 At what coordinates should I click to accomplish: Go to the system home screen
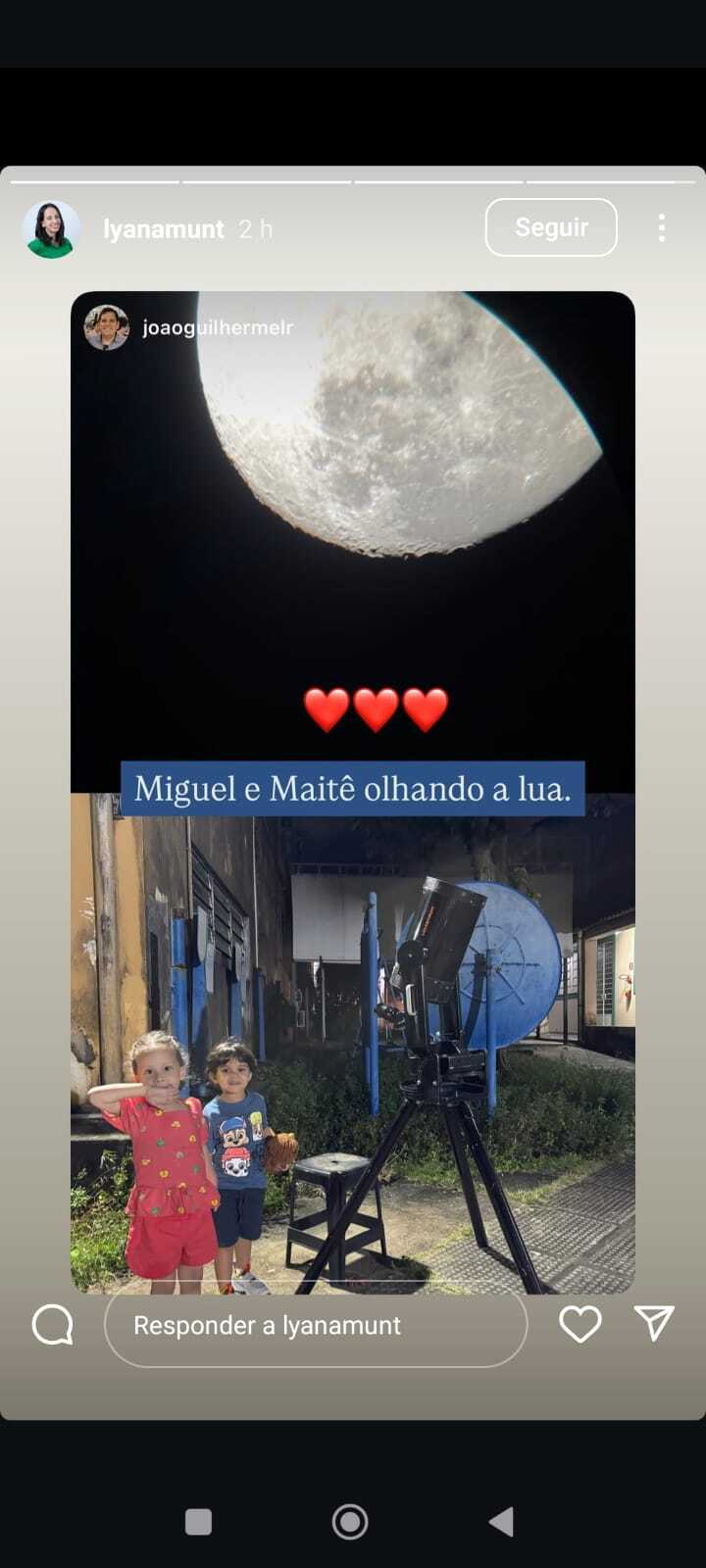coord(350,1522)
